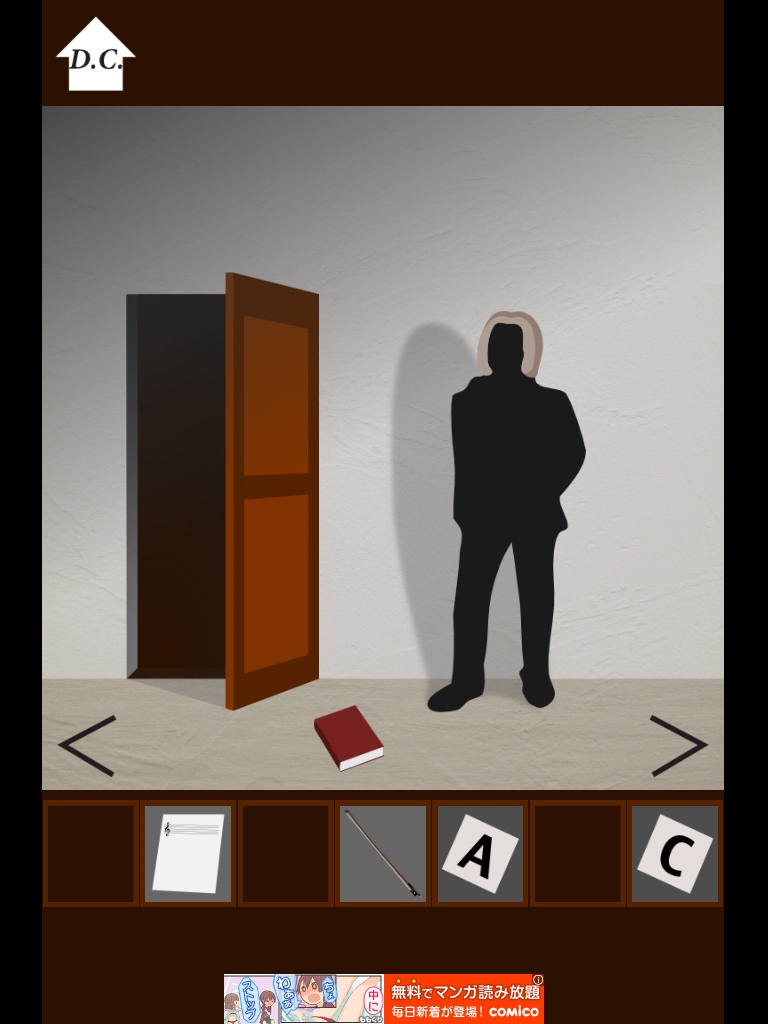
Task: Tap the D.C. home icon
Action: 96,57
